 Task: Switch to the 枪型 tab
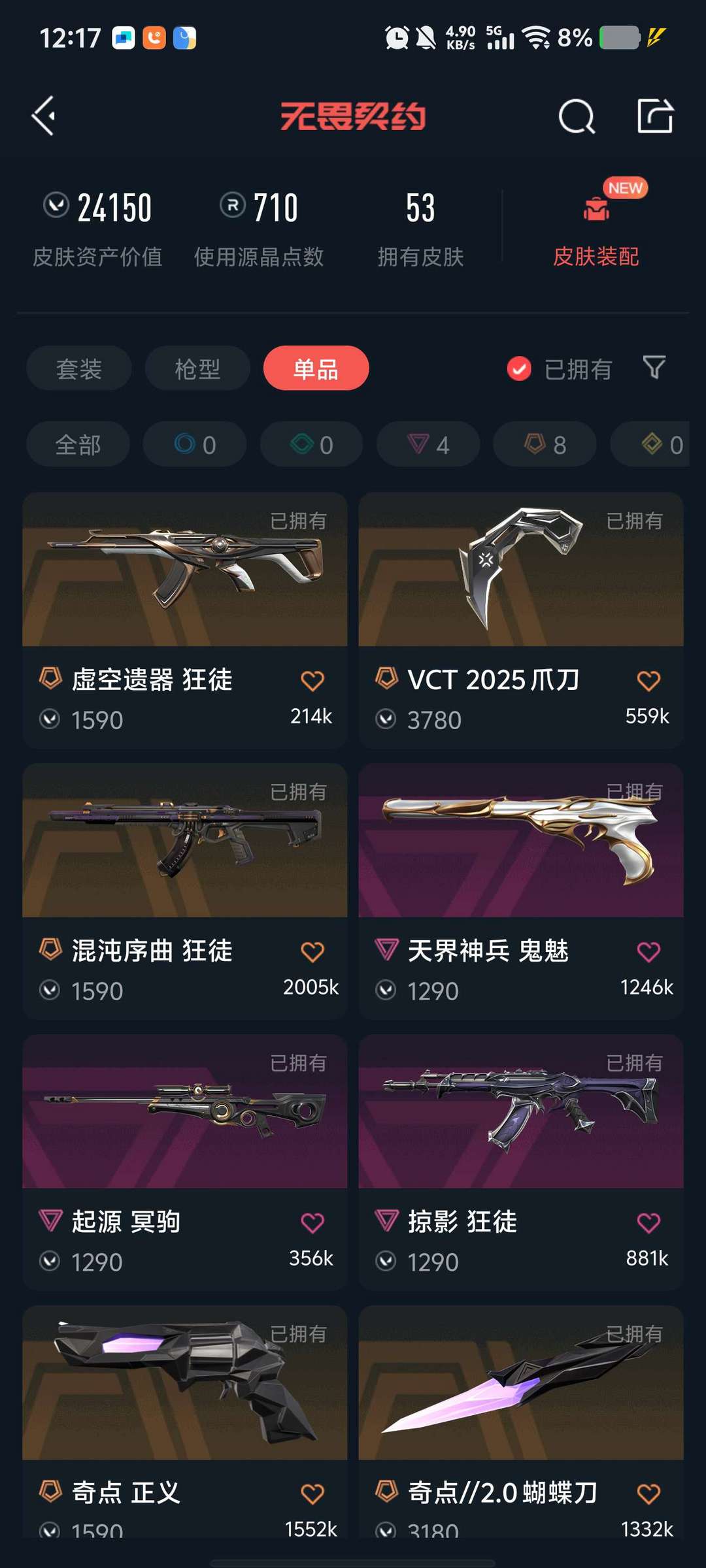[x=197, y=368]
